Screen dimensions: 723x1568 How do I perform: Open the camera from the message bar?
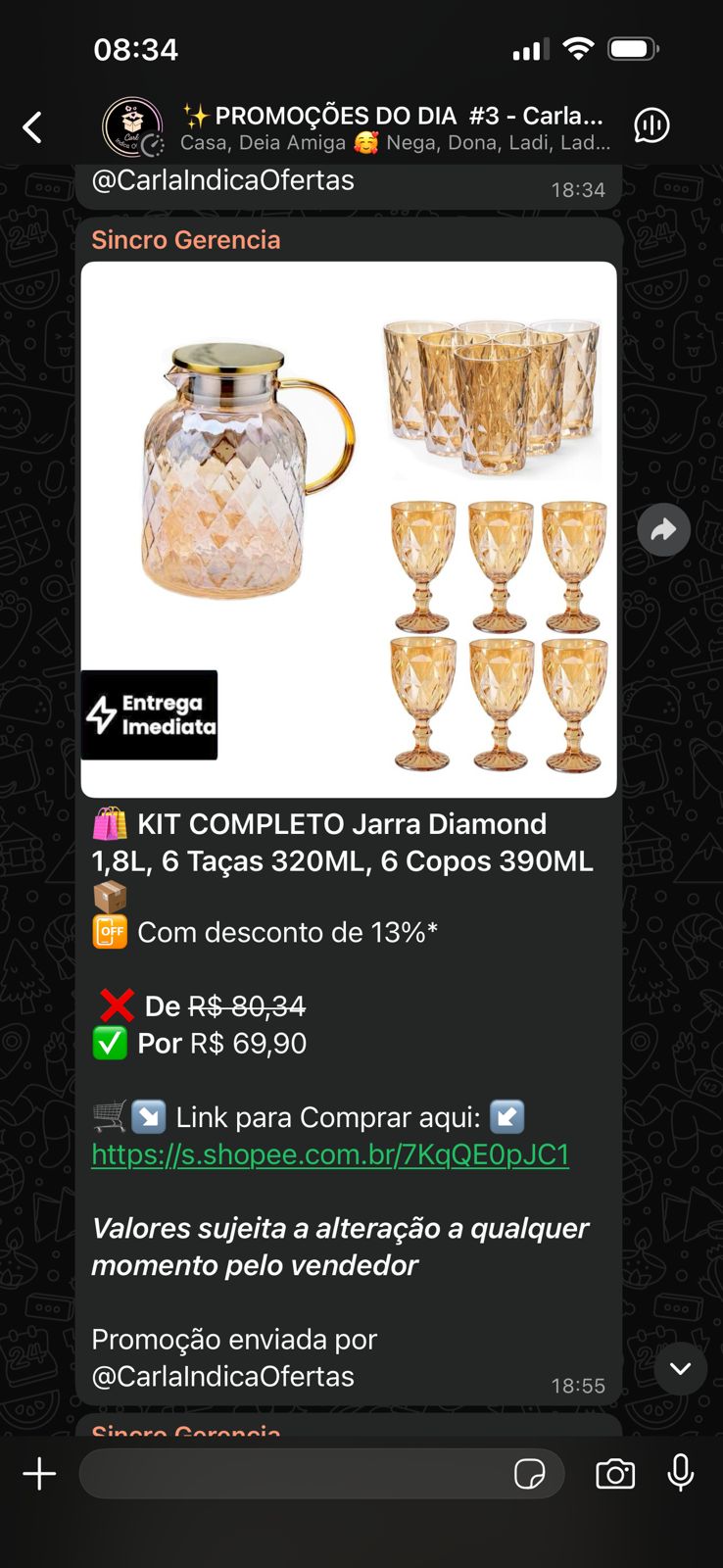pos(615,1473)
